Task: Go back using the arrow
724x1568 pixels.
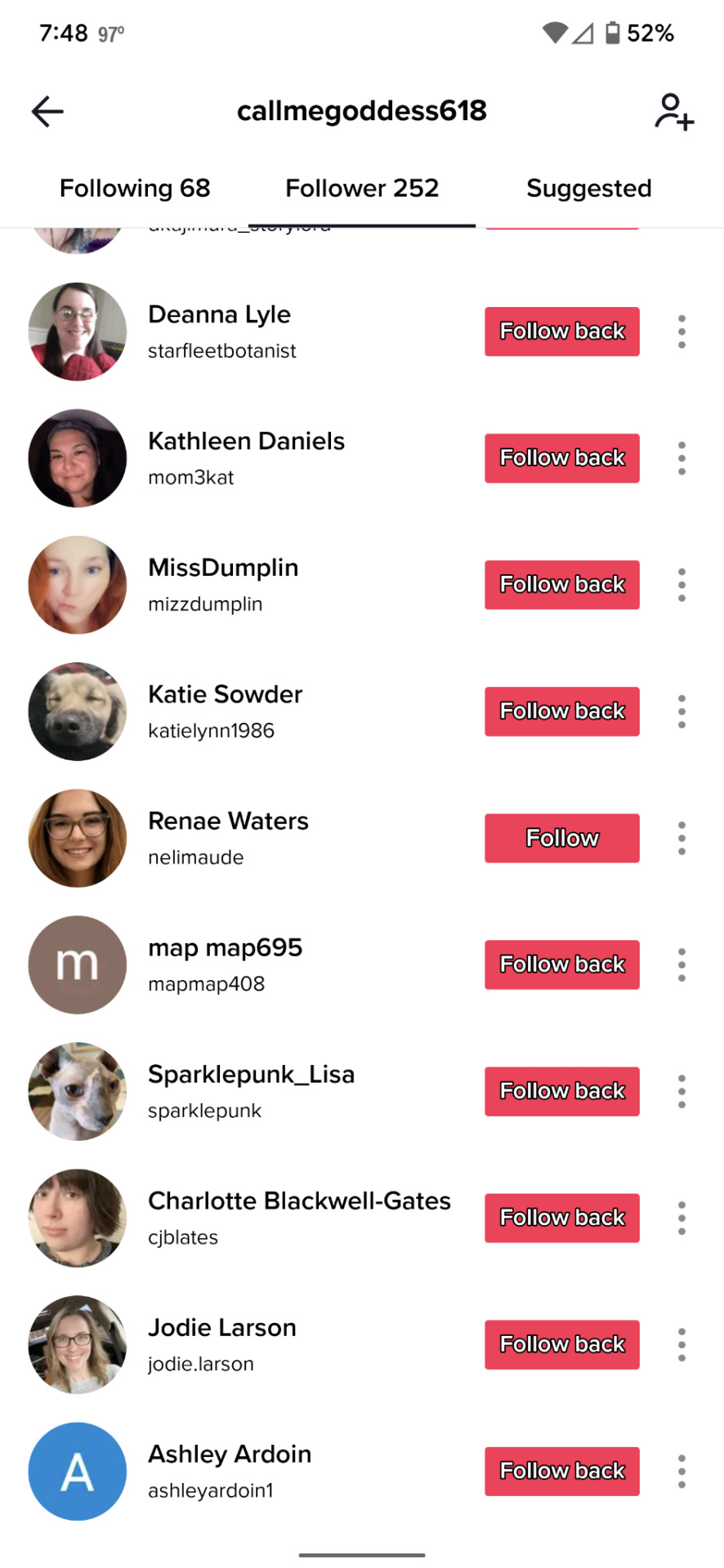Action: 47,111
